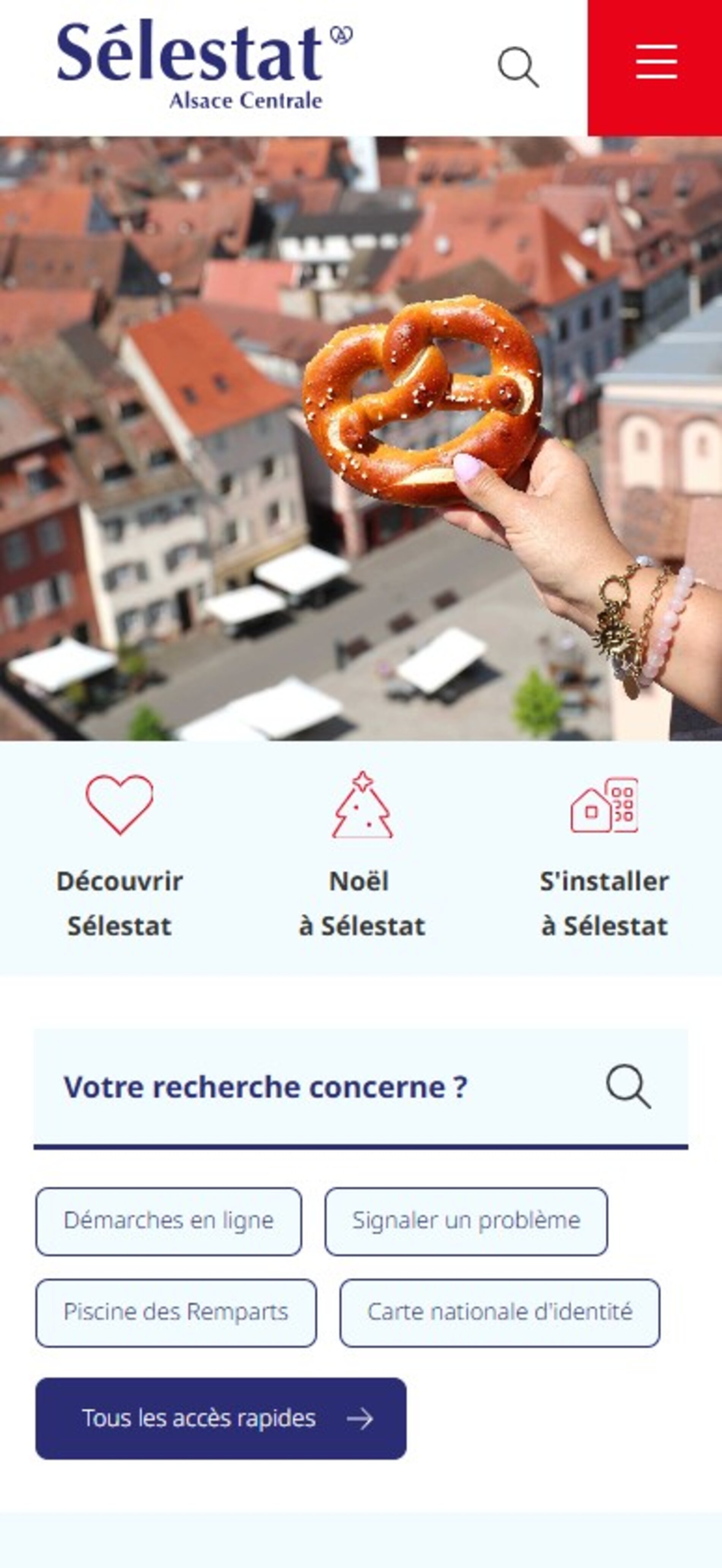Select the Démarches en ligne chip

(x=168, y=1221)
